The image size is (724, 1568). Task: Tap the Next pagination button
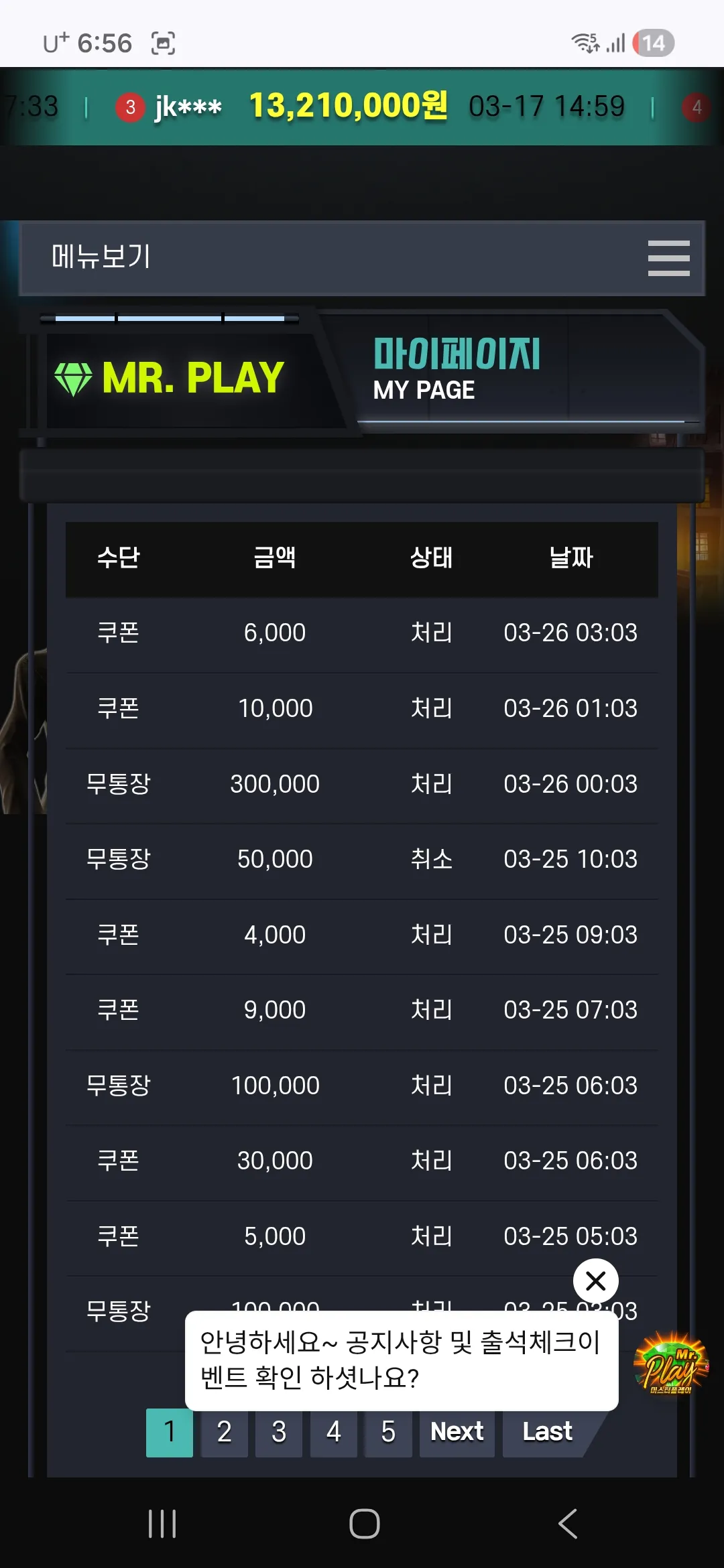(457, 1433)
